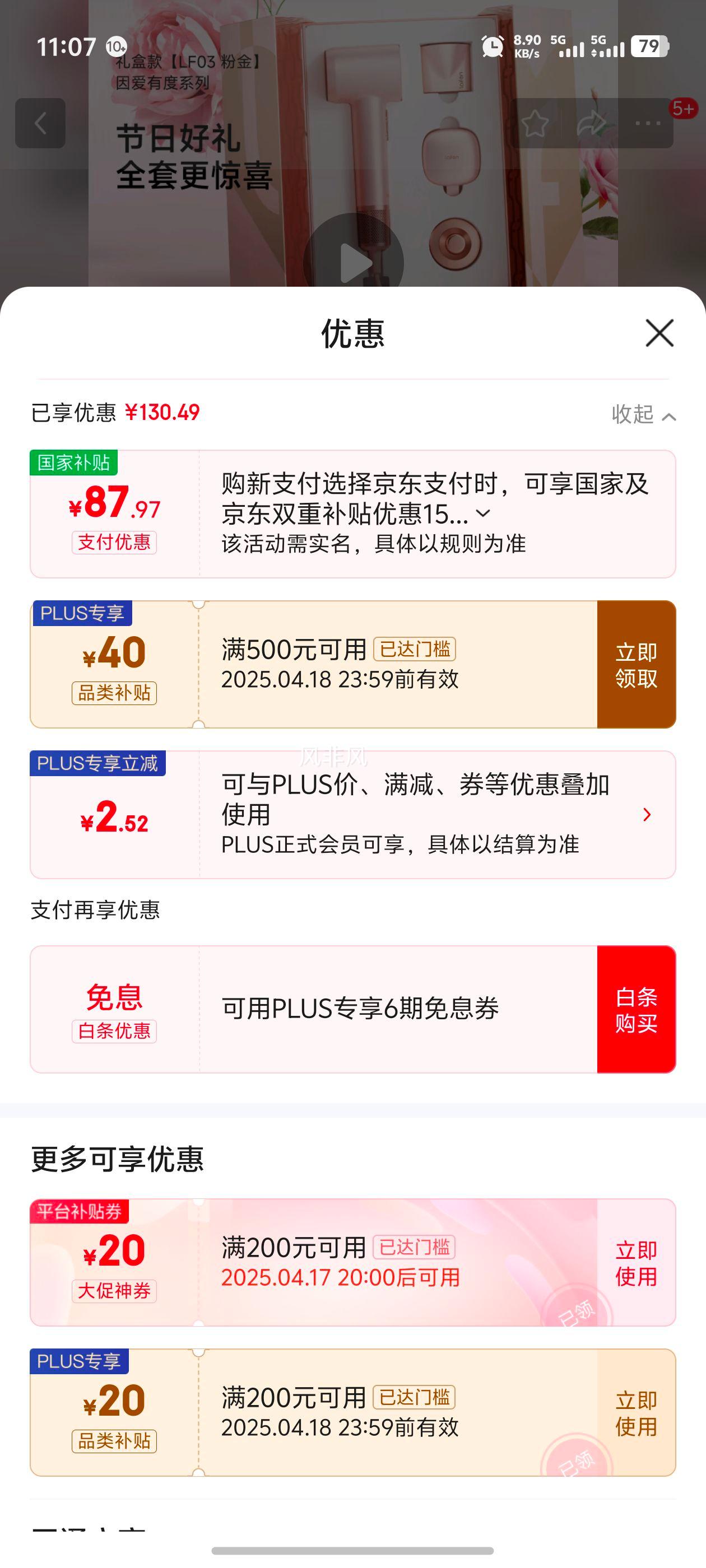Open PLUS专享立减 ¥2.52 details
Screen dimensions: 706x1568
click(647, 814)
